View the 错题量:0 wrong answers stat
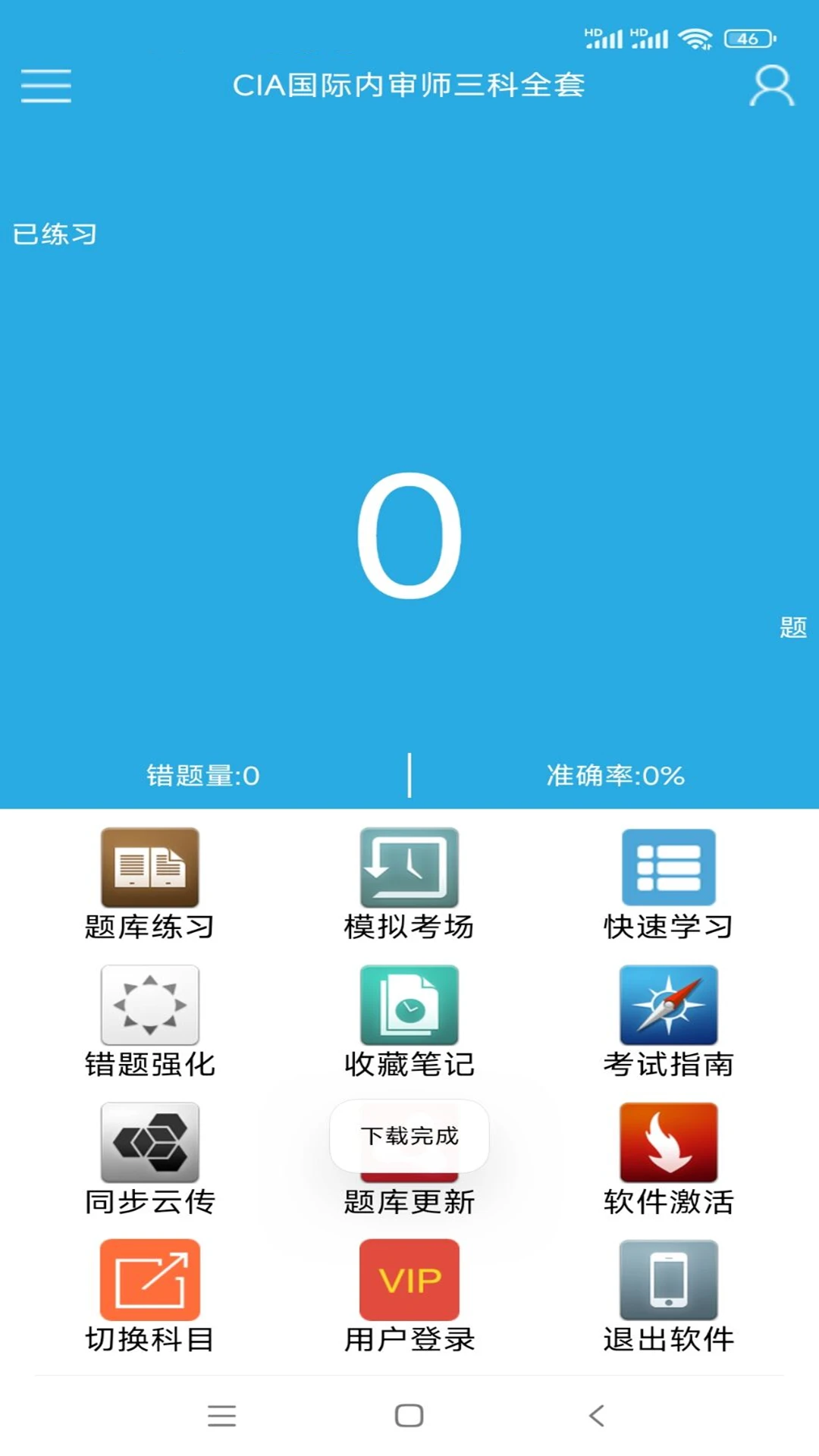819x1456 pixels. [201, 775]
